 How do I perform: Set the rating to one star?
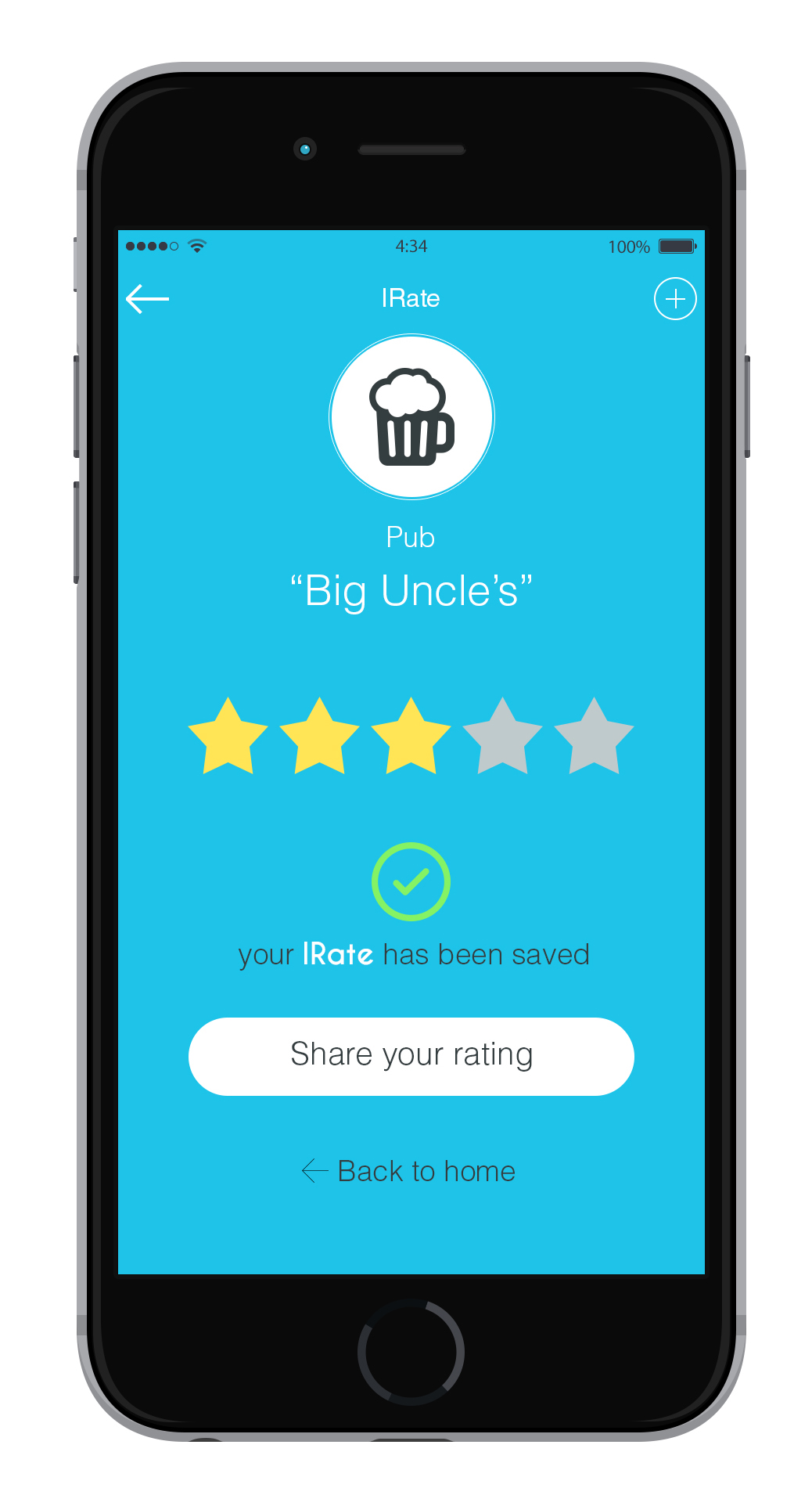(228, 737)
